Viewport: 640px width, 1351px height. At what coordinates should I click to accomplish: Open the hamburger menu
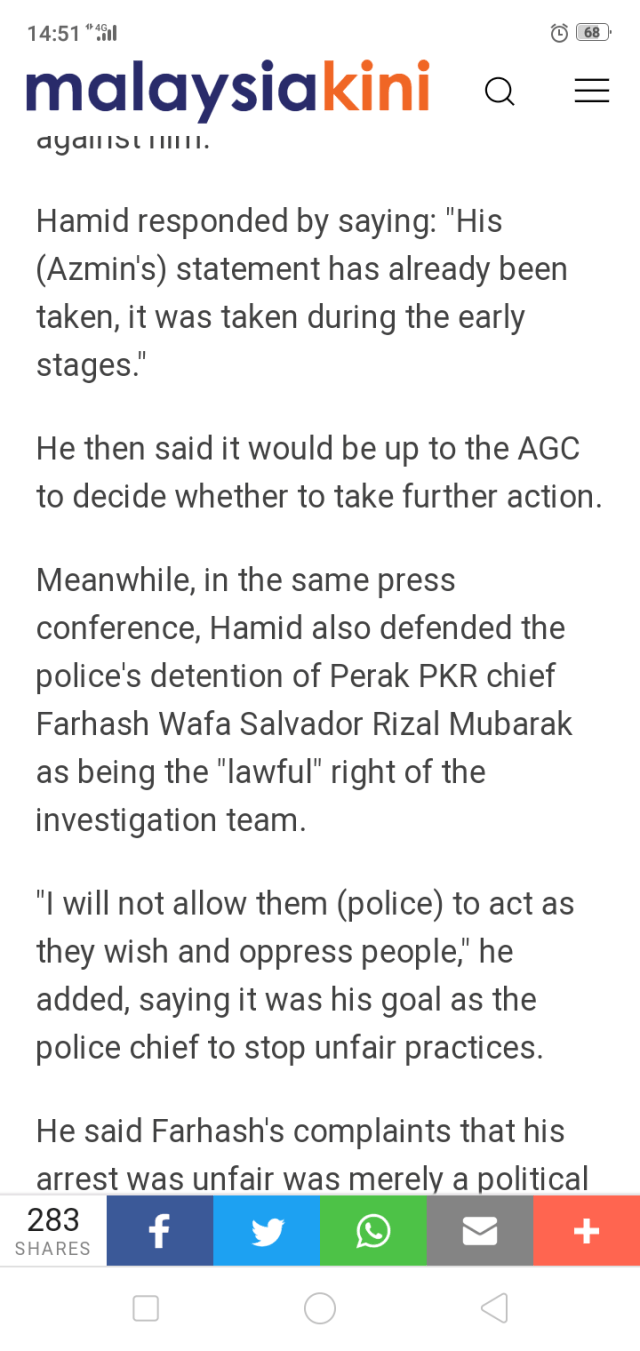pos(591,91)
